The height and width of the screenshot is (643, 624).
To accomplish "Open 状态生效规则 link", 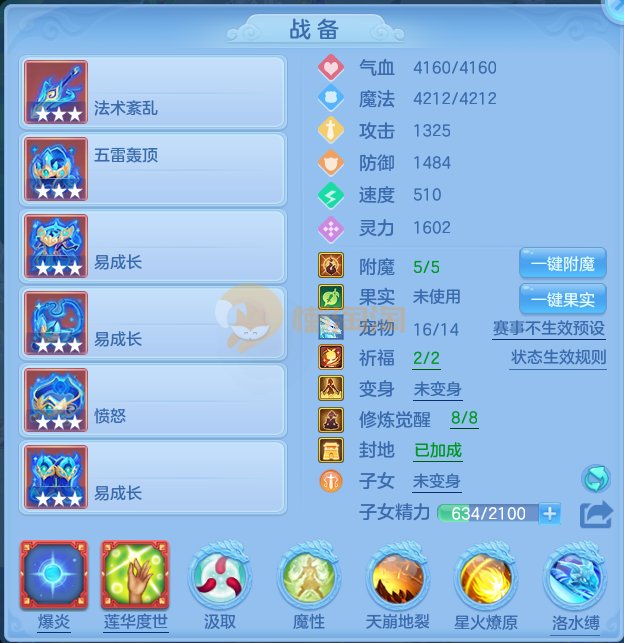I will [557, 358].
